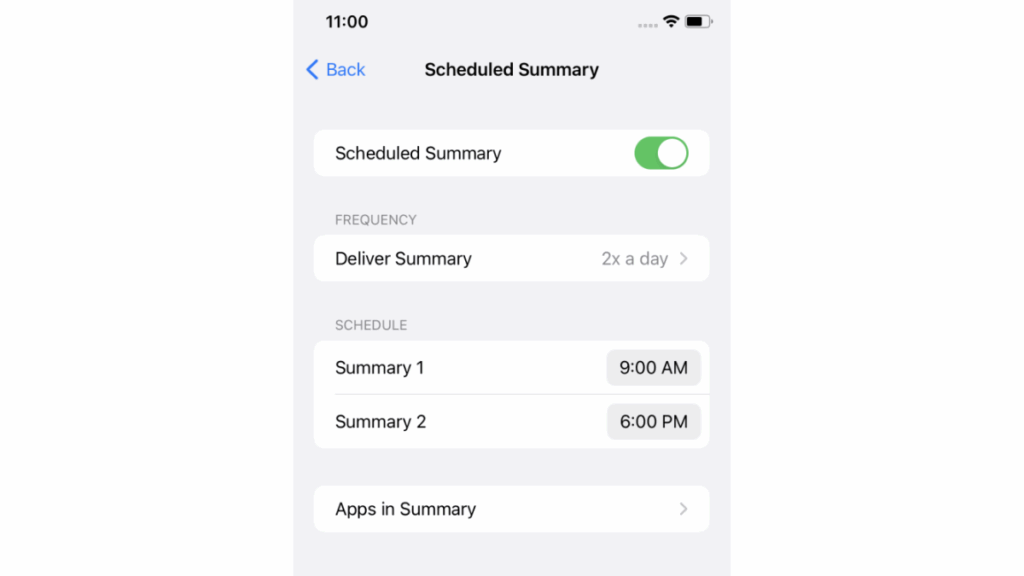Go back to the previous settings page
Image resolution: width=1024 pixels, height=576 pixels.
point(336,70)
